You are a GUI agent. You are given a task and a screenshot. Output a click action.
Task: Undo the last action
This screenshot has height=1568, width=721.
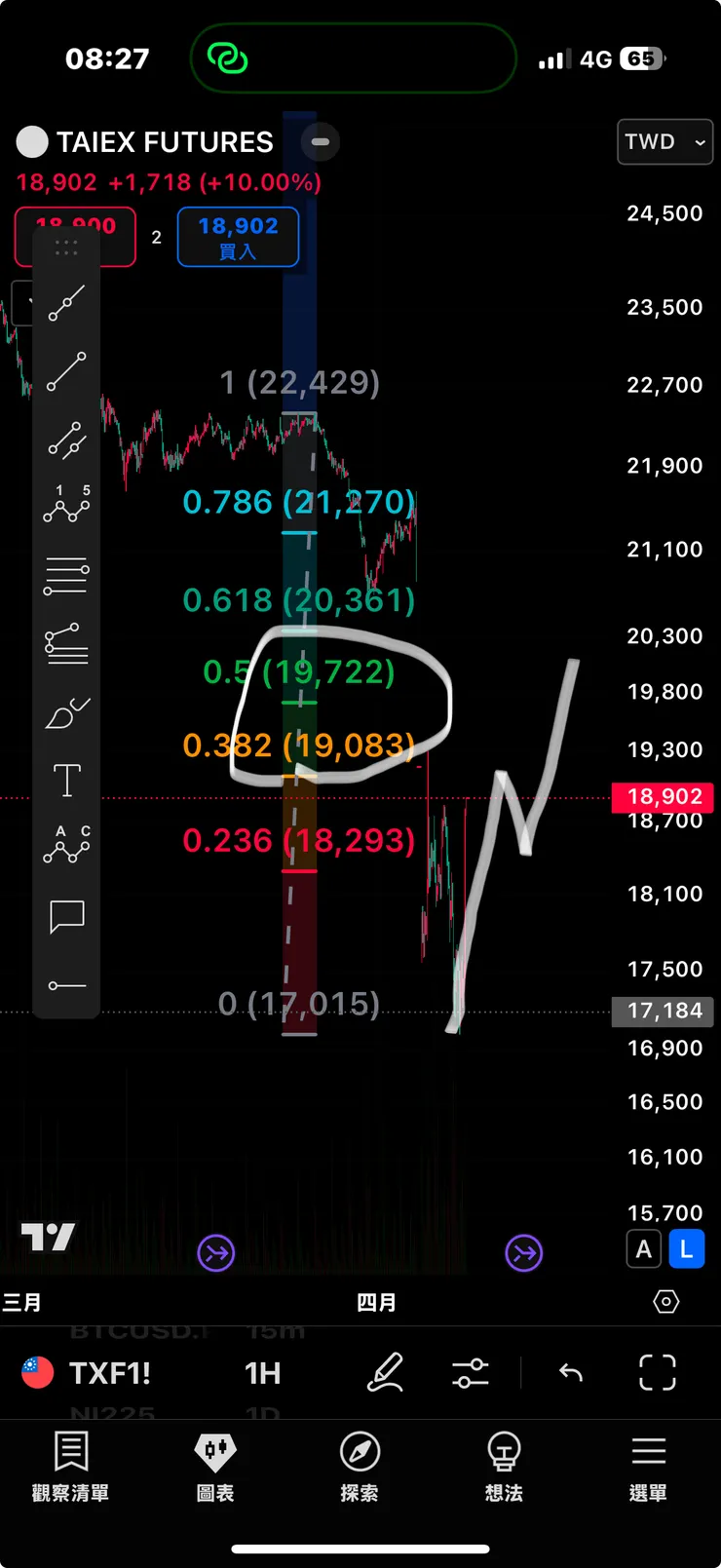click(x=571, y=1373)
